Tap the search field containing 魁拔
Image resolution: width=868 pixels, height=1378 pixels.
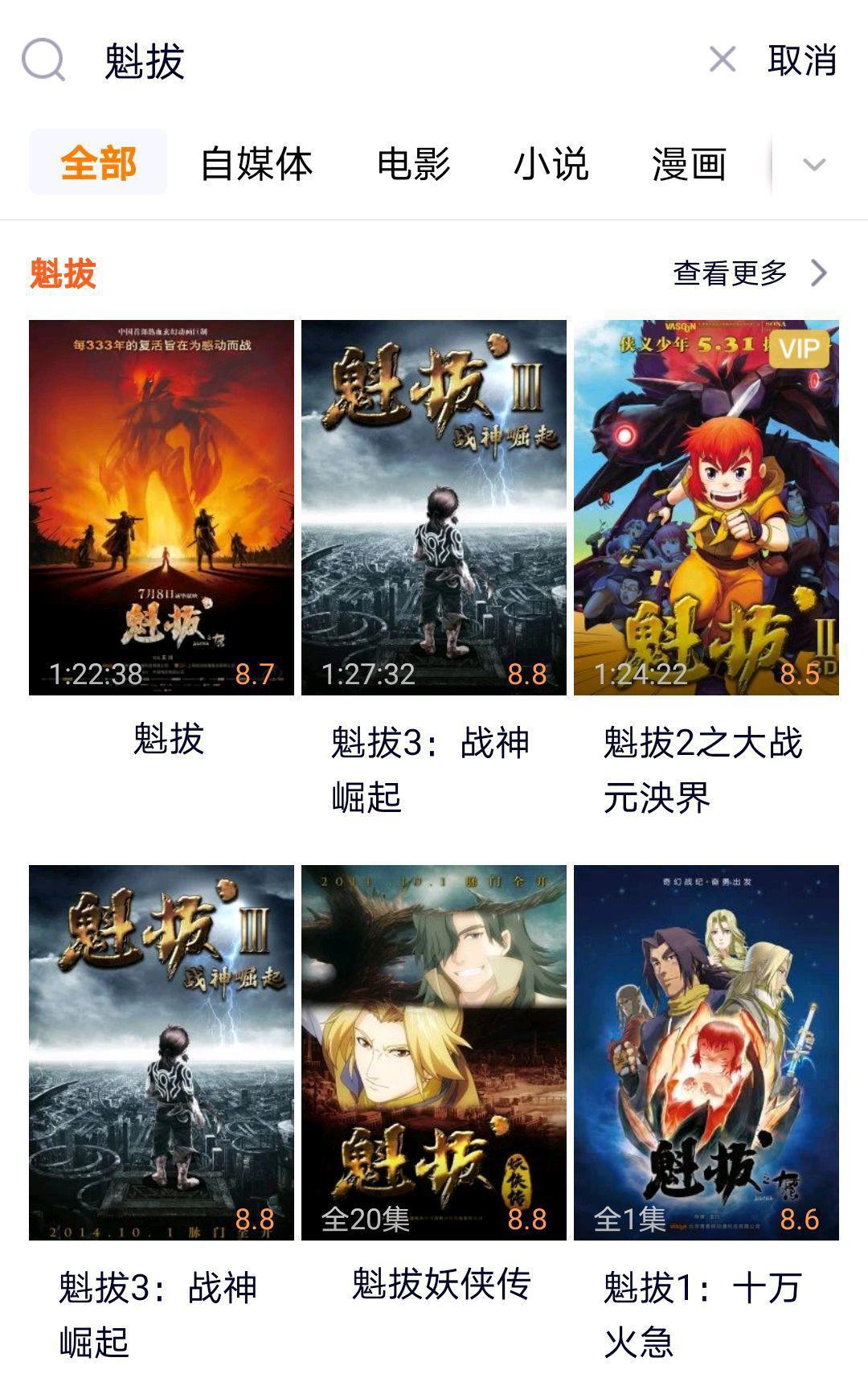pyautogui.click(x=386, y=61)
